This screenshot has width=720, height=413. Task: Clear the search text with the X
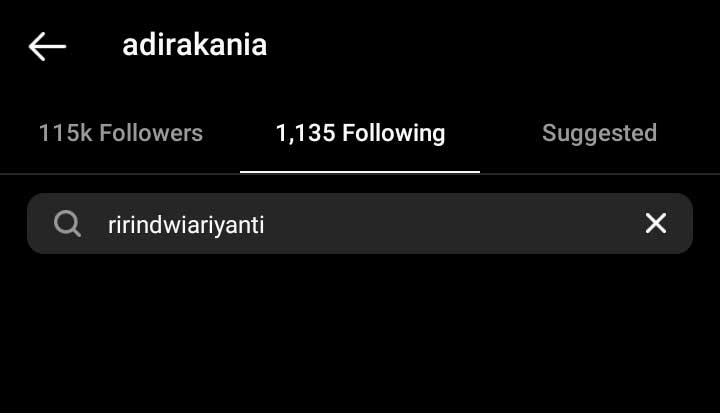coord(655,223)
